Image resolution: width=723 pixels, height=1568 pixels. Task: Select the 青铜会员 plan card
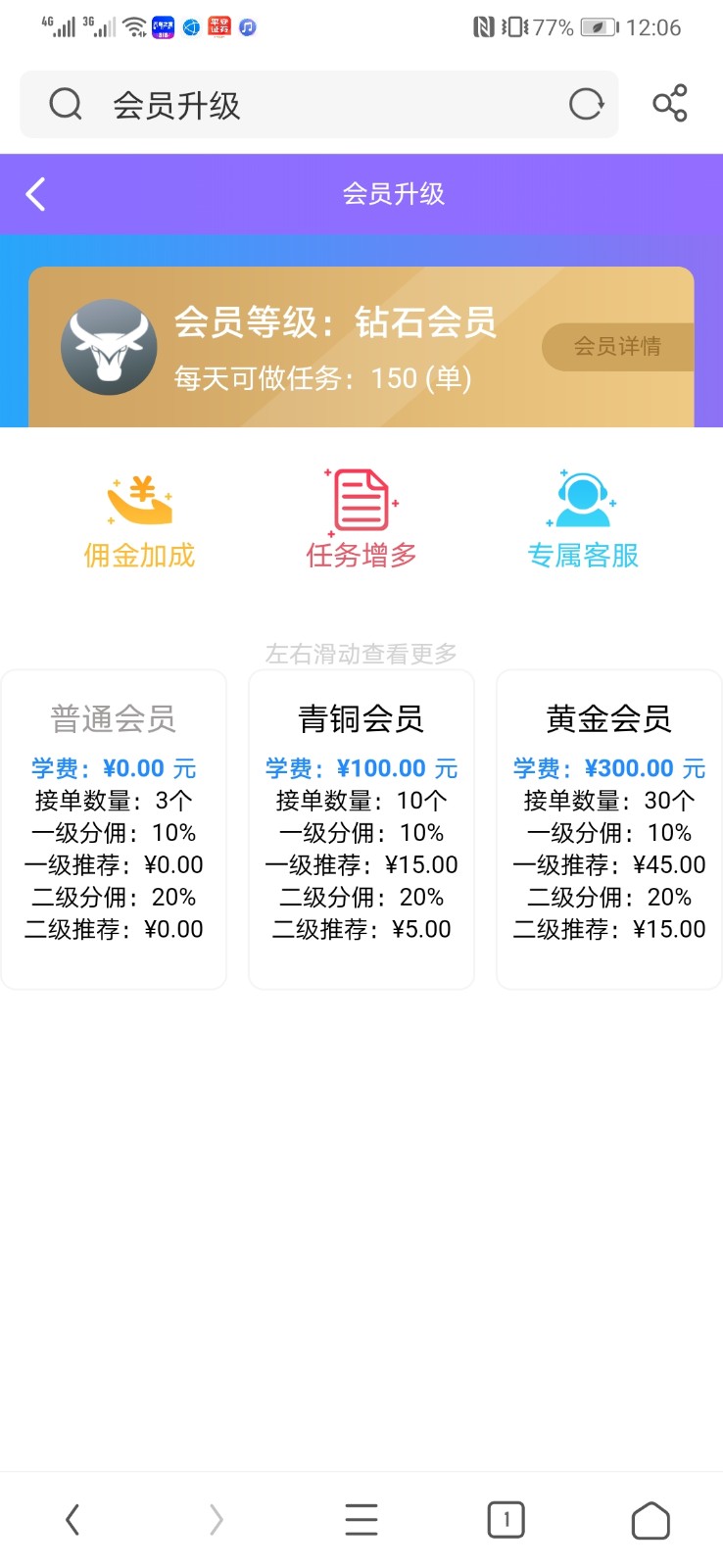tap(361, 828)
